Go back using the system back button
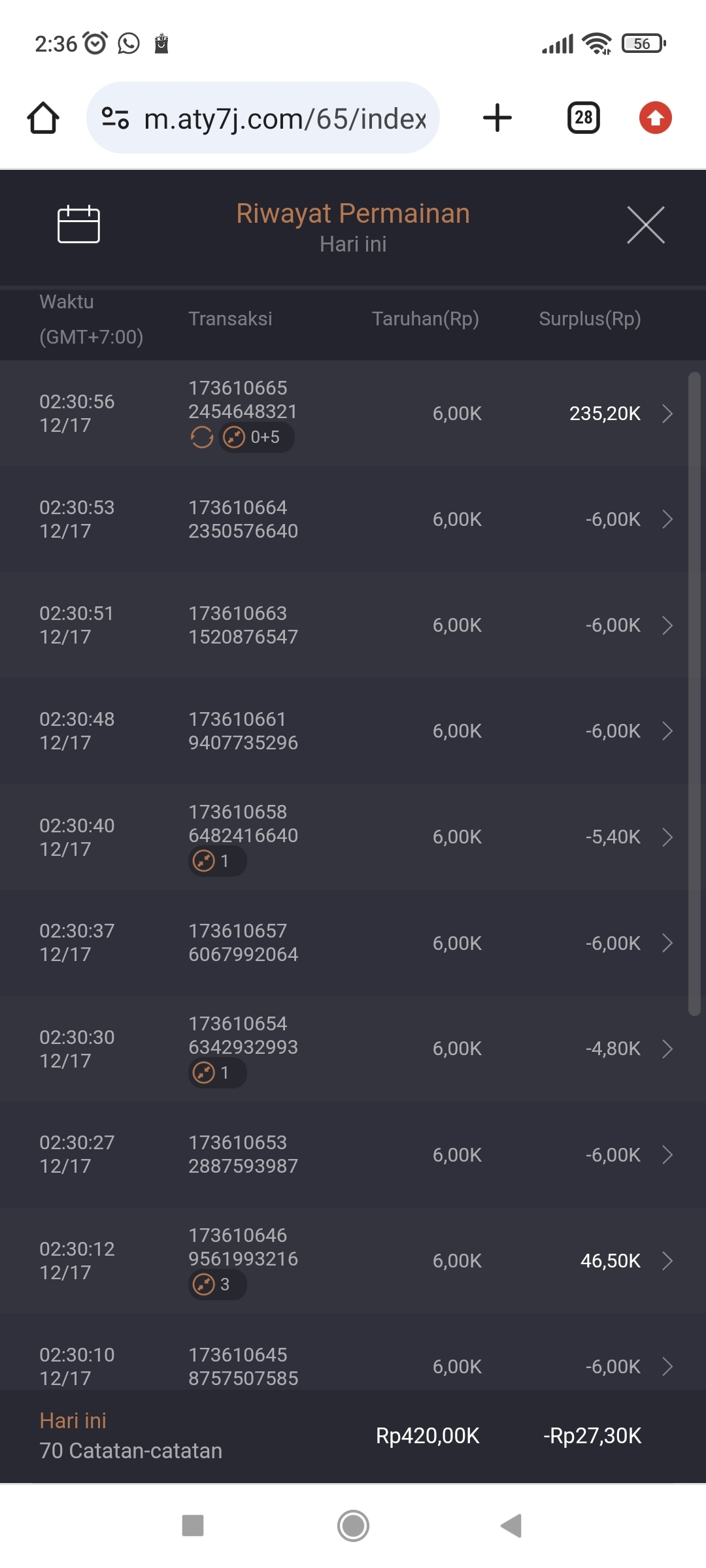This screenshot has height=1568, width=706. (x=511, y=1526)
